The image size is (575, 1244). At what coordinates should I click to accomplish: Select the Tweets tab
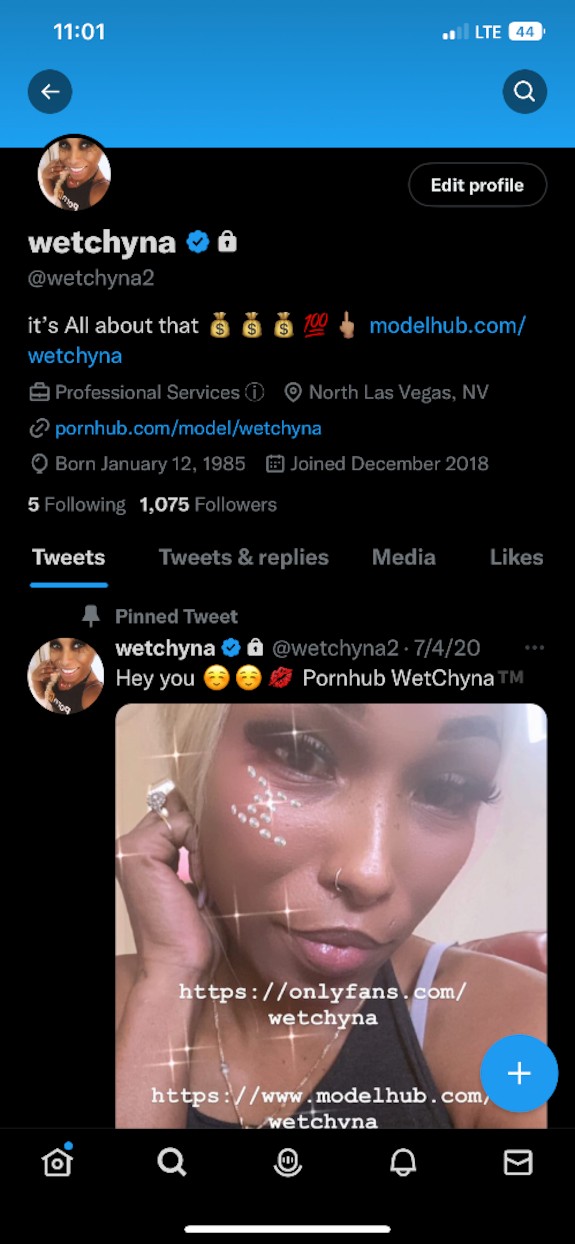pos(68,557)
